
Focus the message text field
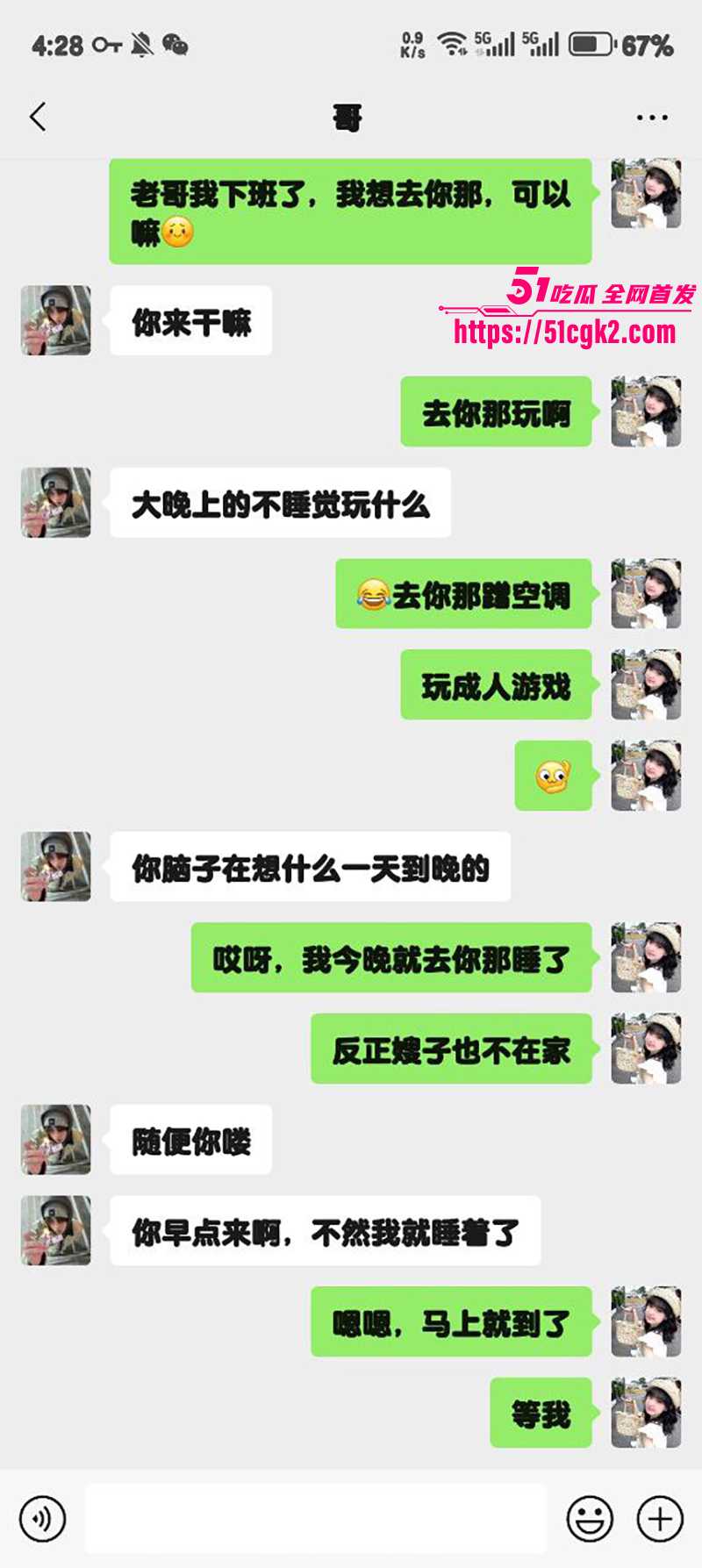[x=316, y=1519]
